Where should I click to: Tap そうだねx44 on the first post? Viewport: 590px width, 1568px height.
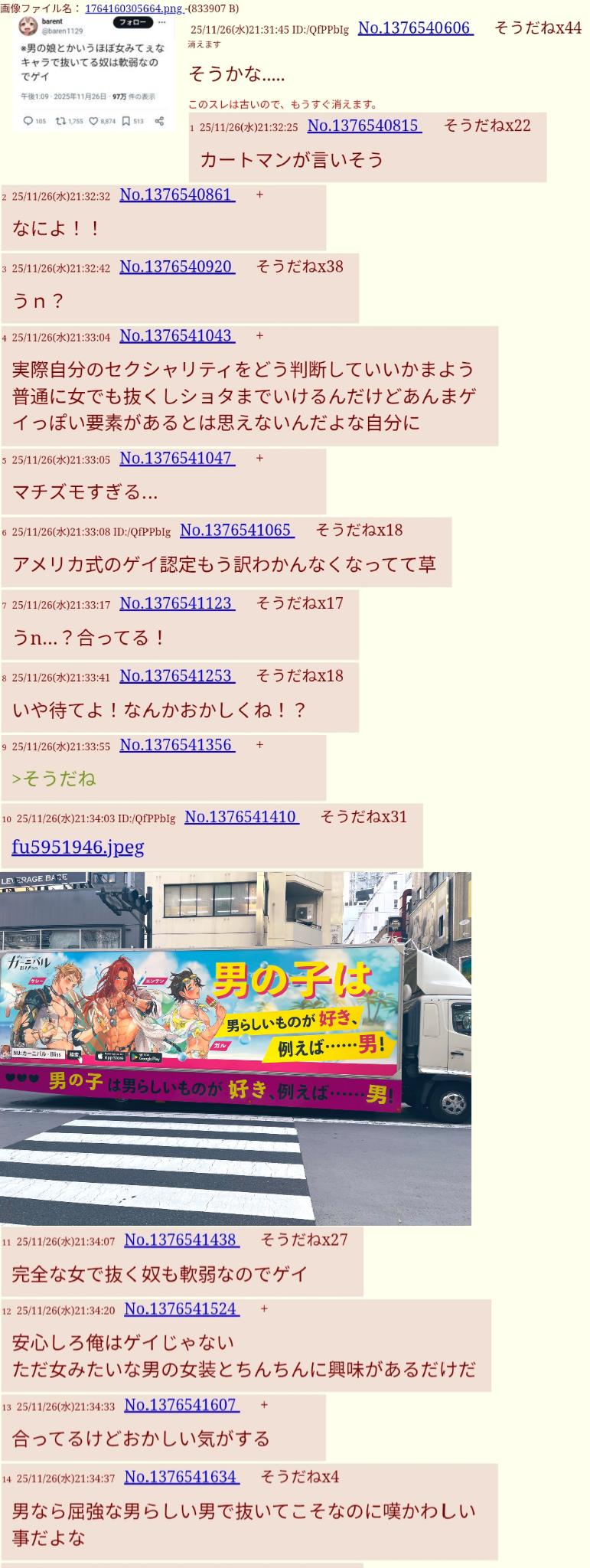coord(538,28)
